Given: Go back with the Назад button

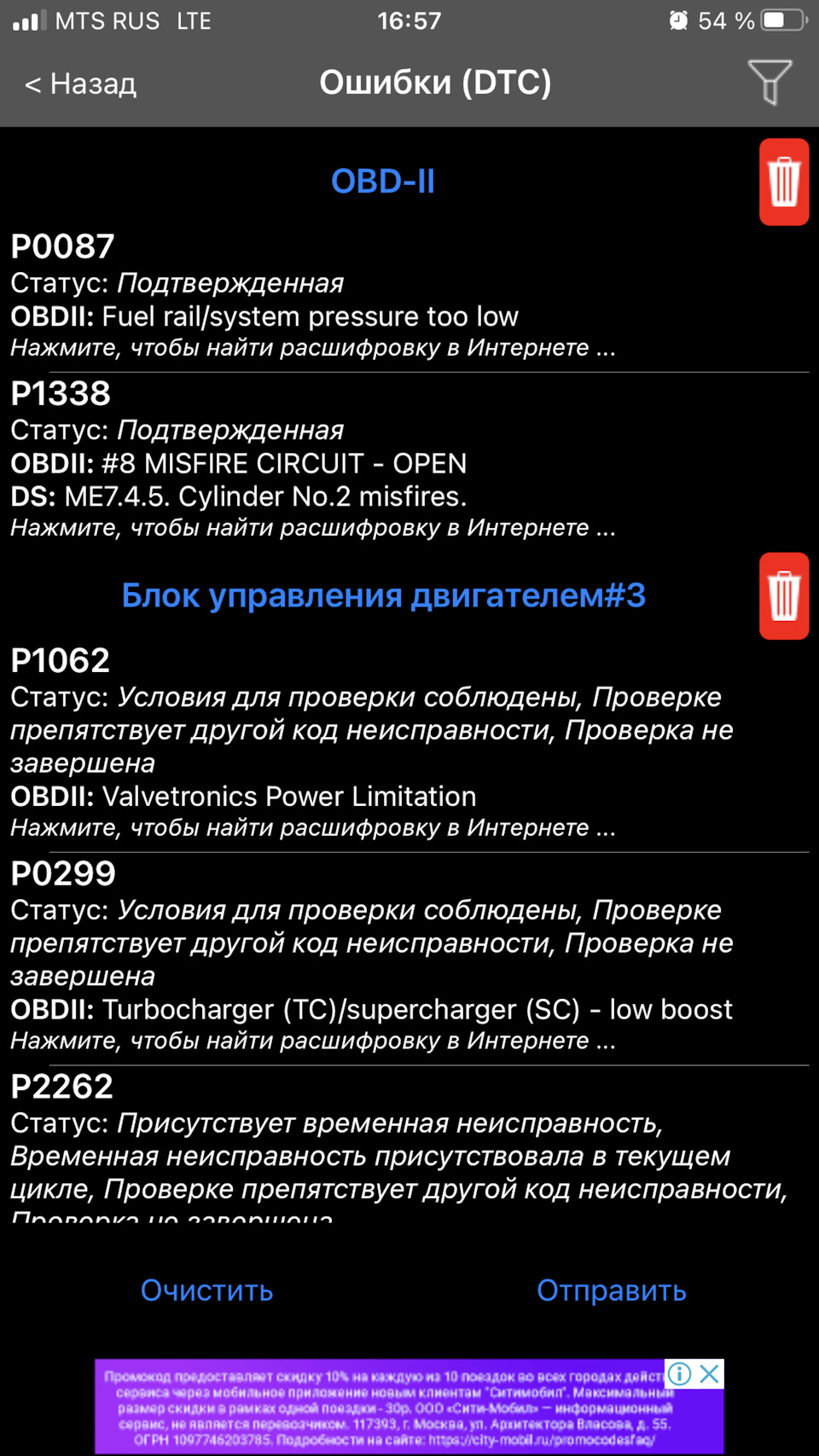Looking at the screenshot, I should coord(81,84).
